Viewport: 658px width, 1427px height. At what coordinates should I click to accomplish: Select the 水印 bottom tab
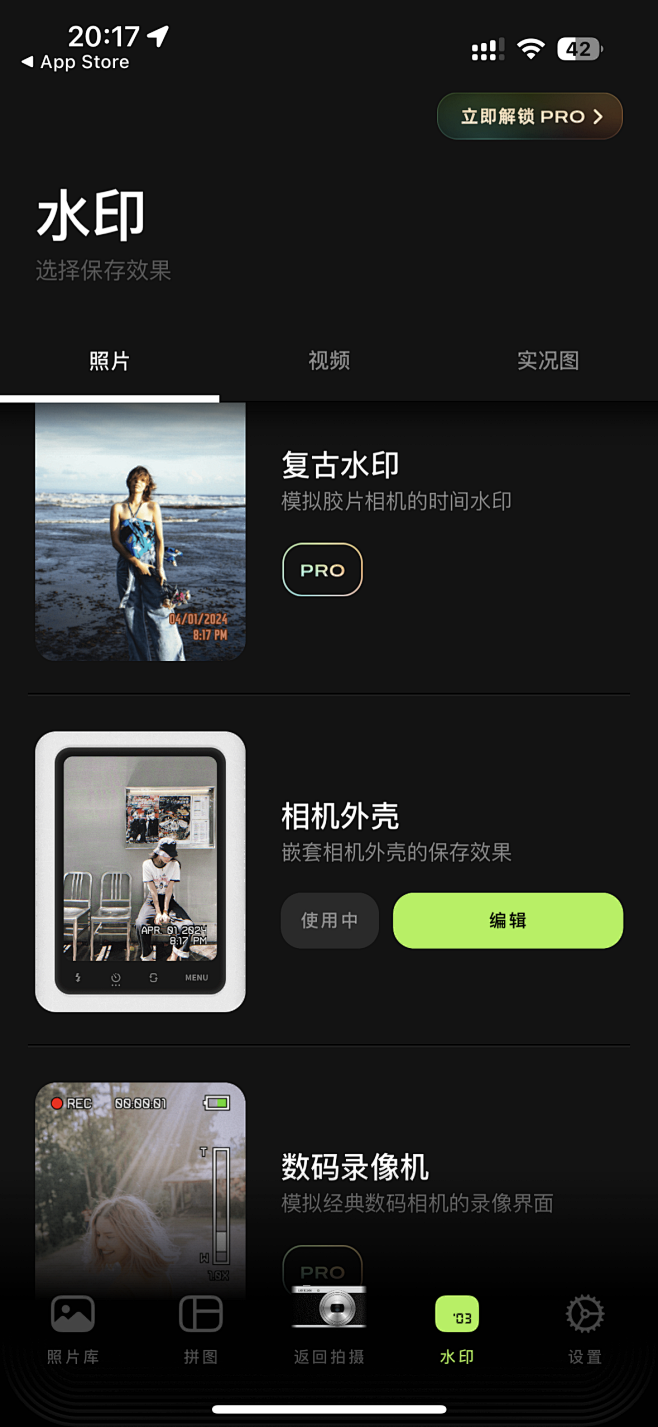[457, 1328]
